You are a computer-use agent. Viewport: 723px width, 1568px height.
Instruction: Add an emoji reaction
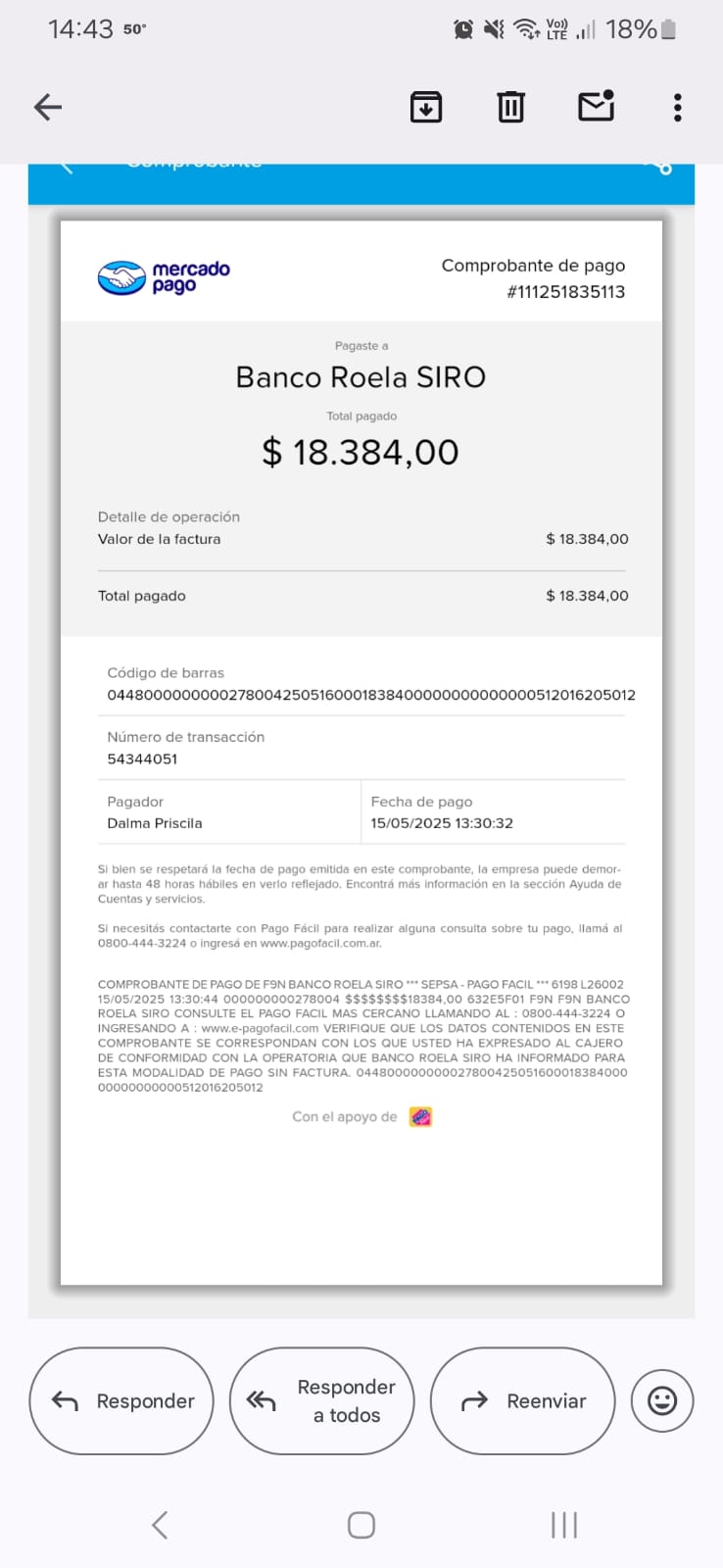pyautogui.click(x=662, y=1401)
